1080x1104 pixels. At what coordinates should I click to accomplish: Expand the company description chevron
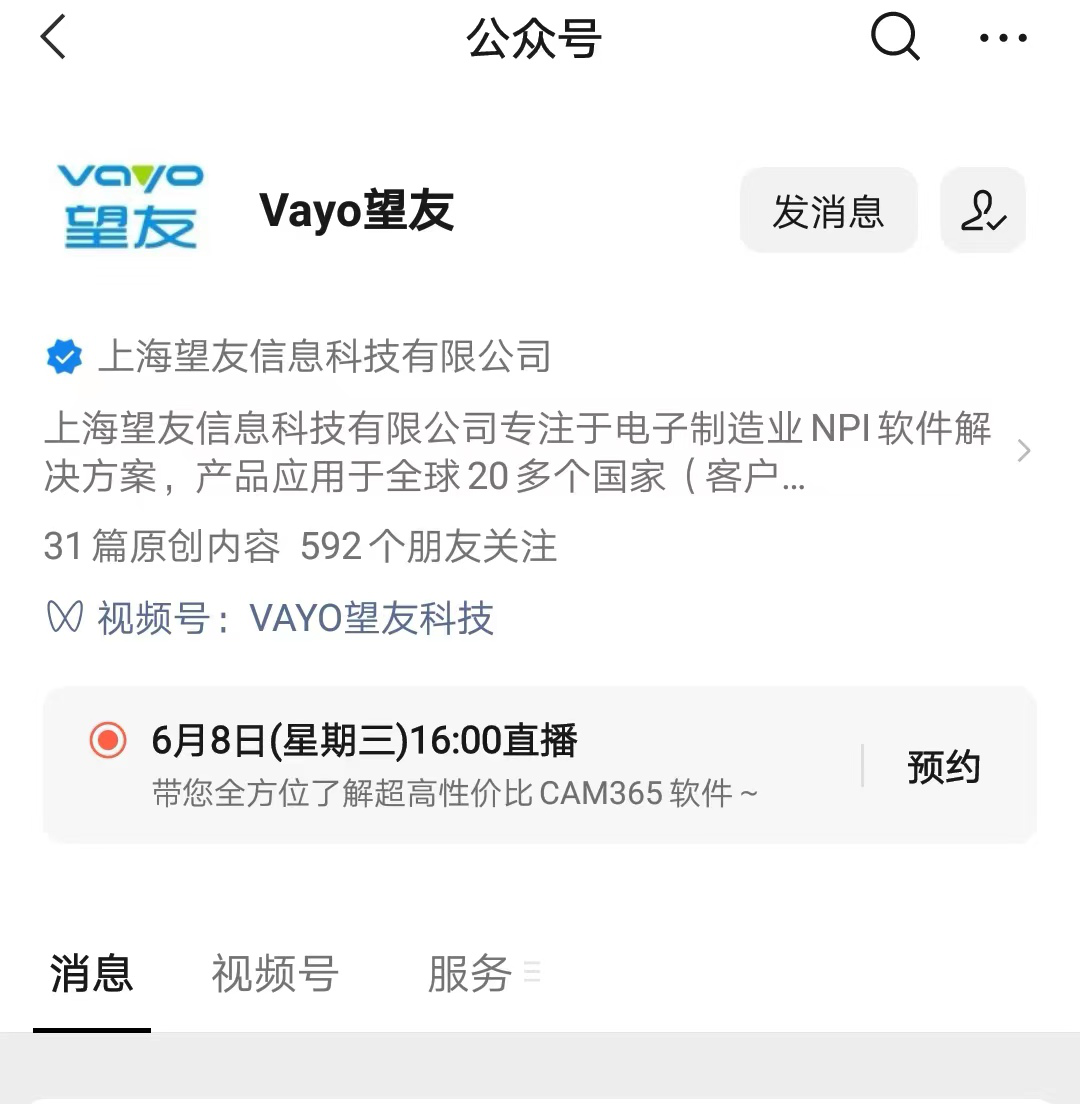click(1023, 452)
